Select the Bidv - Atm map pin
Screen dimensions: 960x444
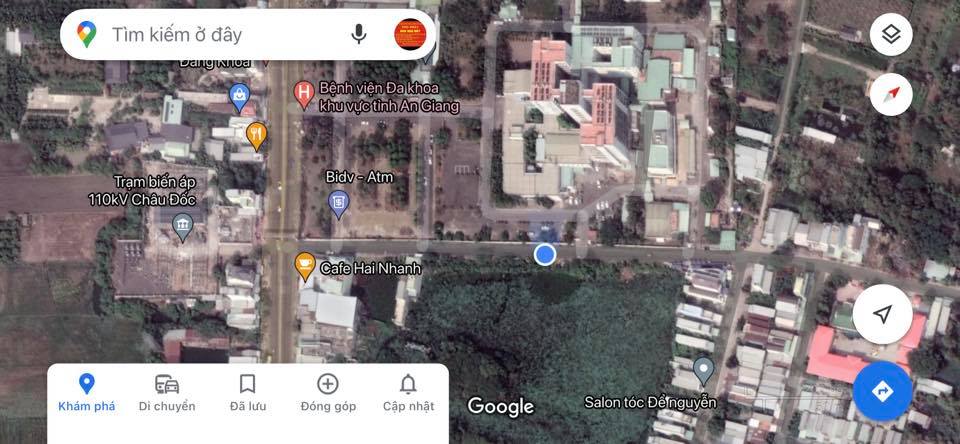[x=339, y=204]
